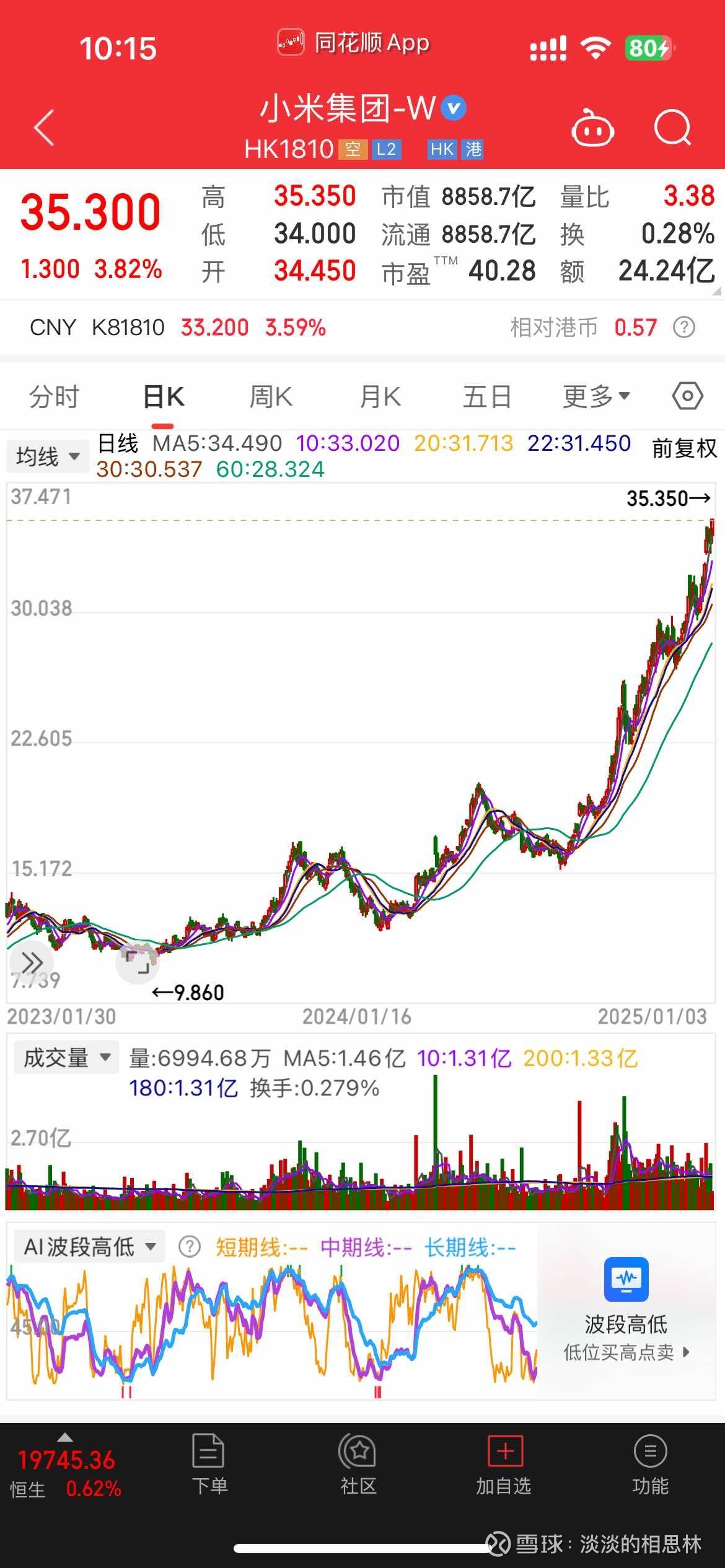This screenshot has width=725, height=1568.
Task: Switch to the 分时 intraday tab
Action: [53, 396]
